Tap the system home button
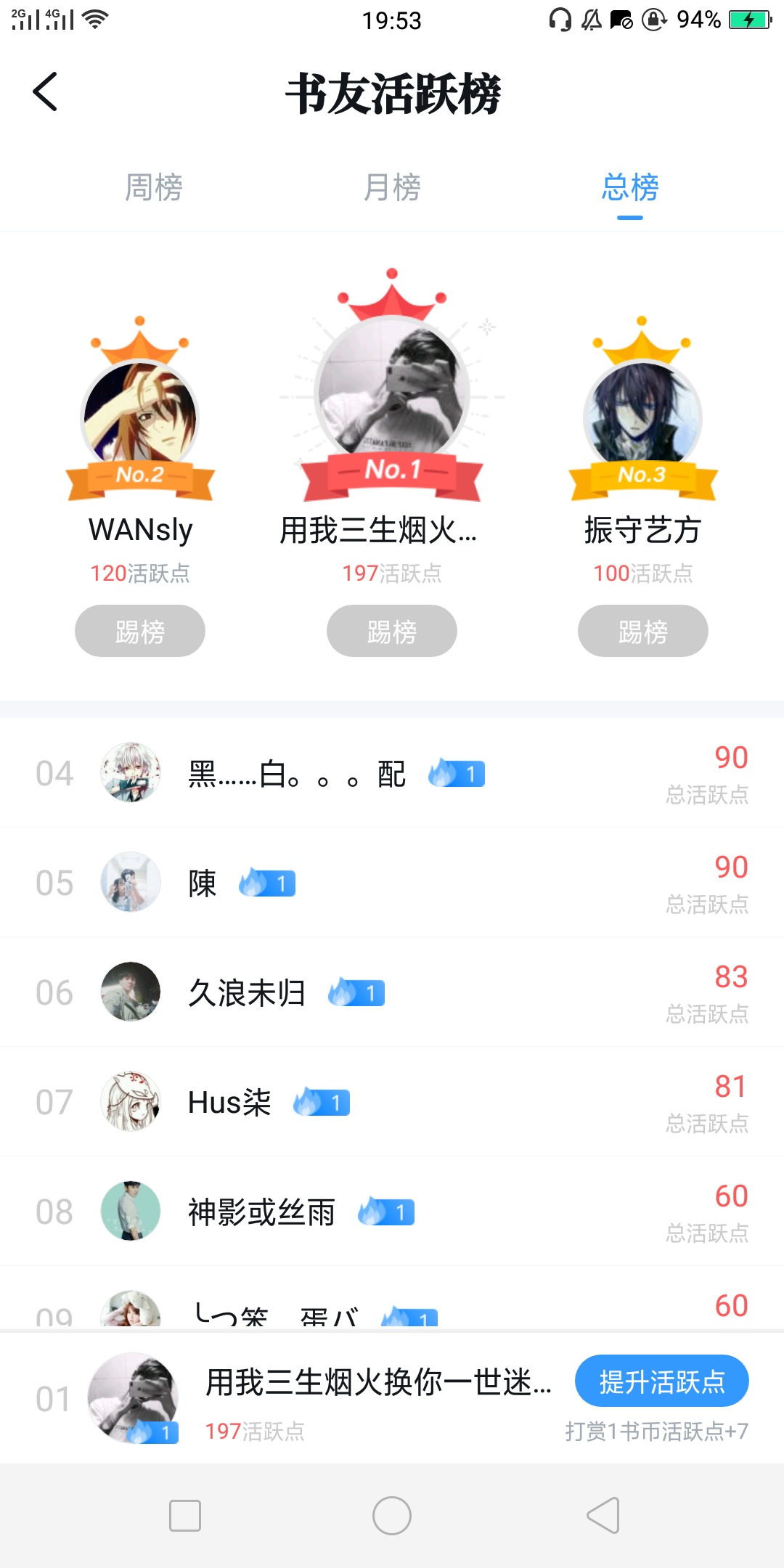The image size is (784, 1568). pyautogui.click(x=392, y=1516)
